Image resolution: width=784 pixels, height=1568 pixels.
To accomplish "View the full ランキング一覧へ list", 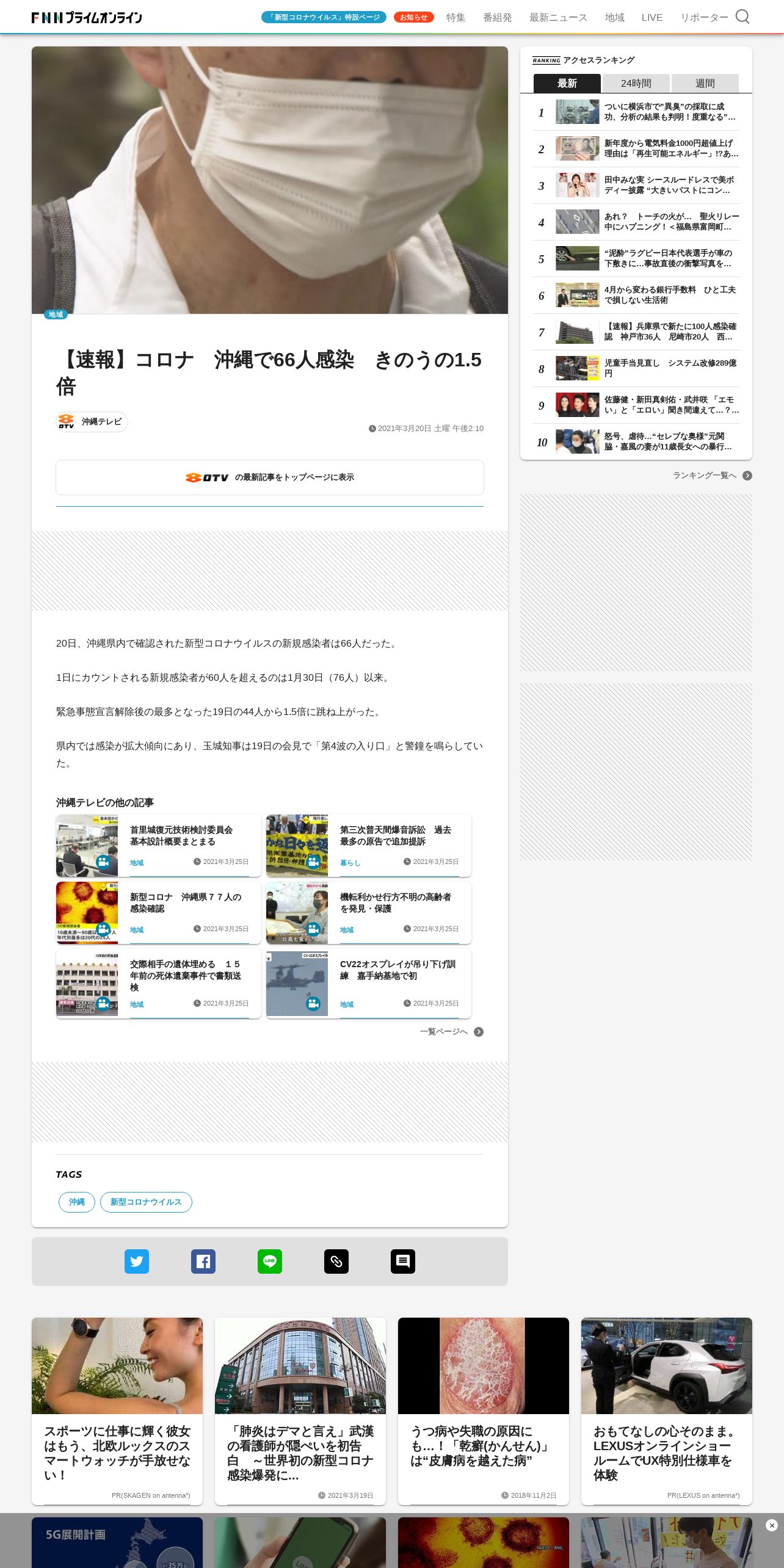I will tap(712, 475).
